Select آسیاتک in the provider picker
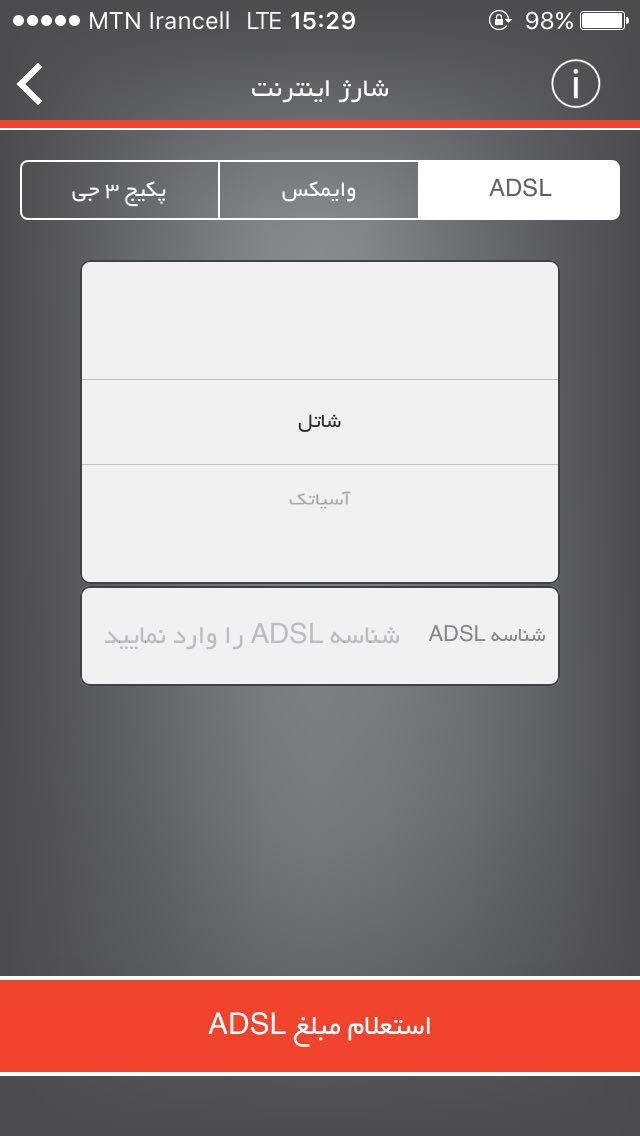This screenshot has width=640, height=1136. pyautogui.click(x=319, y=498)
